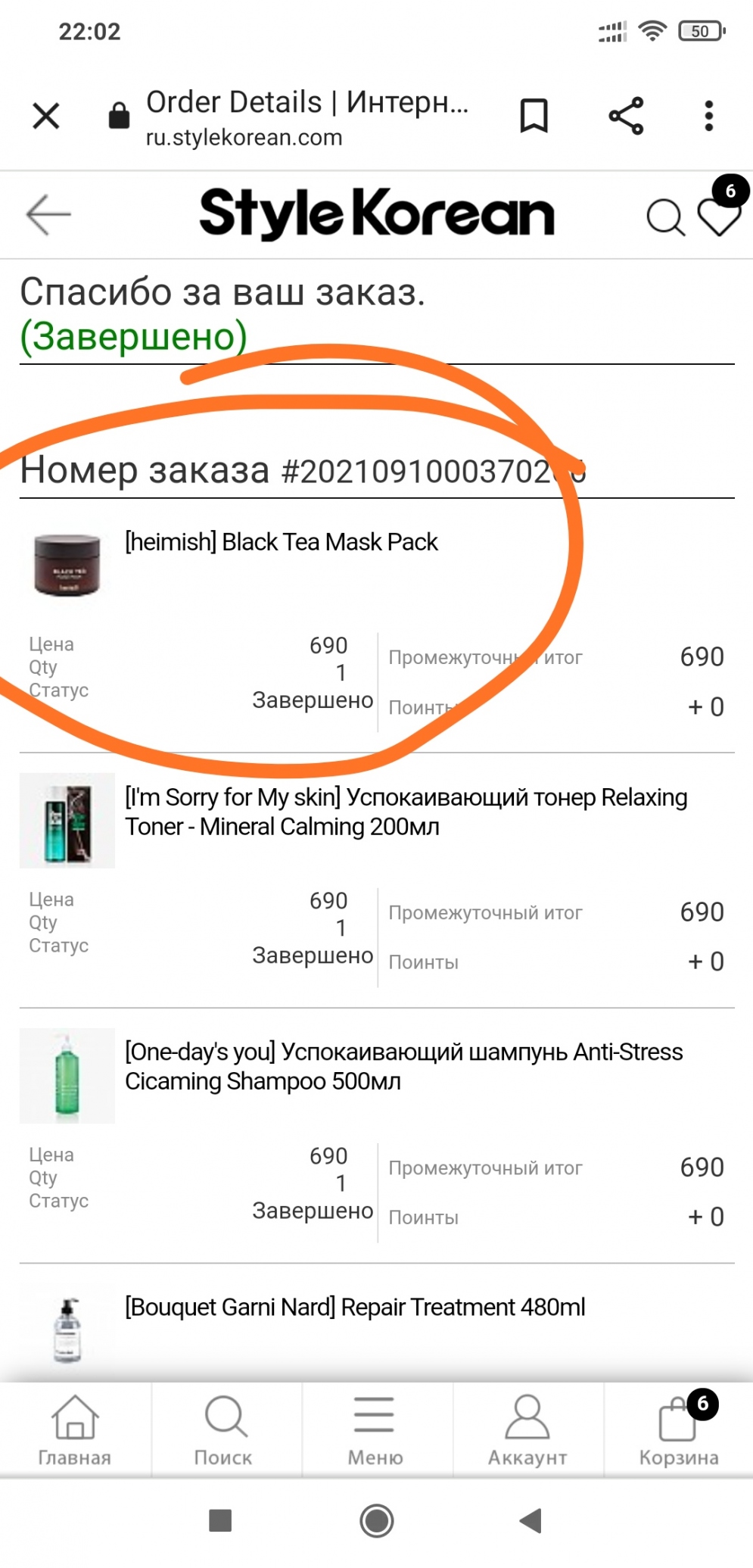Open I'm Sorry for My Skin Relaxing Toner
Viewport: 753px width, 1568px height.
406,812
